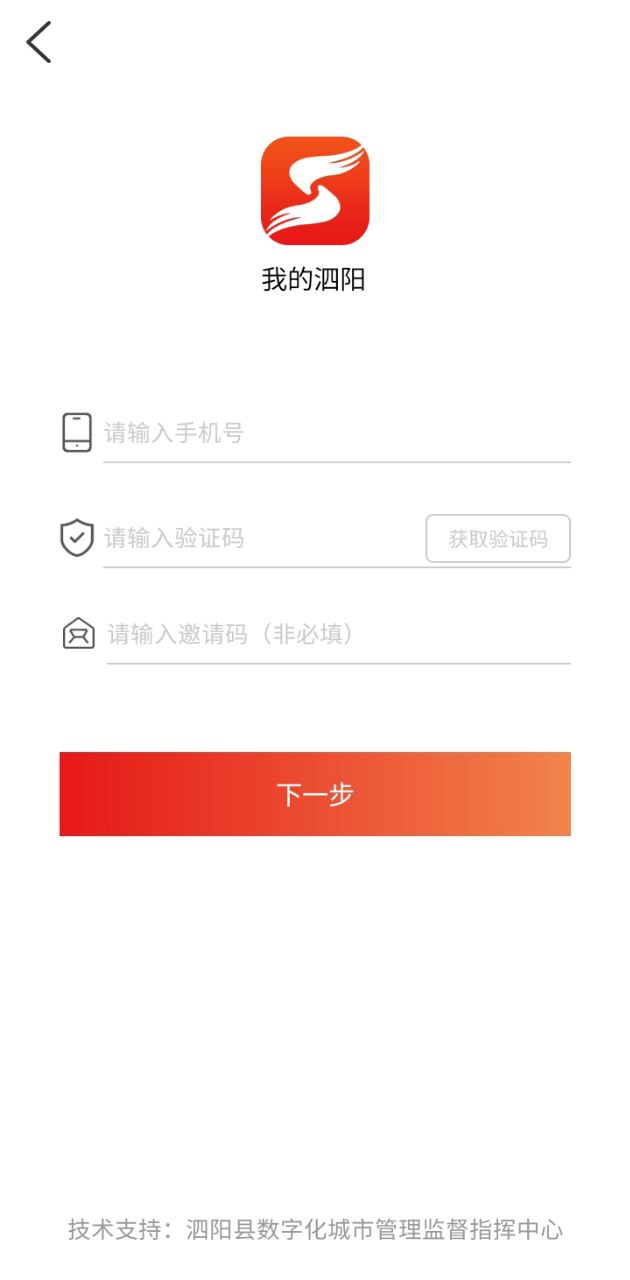Request a code via 获取验证码 button
This screenshot has width=630, height=1280.
pos(498,539)
